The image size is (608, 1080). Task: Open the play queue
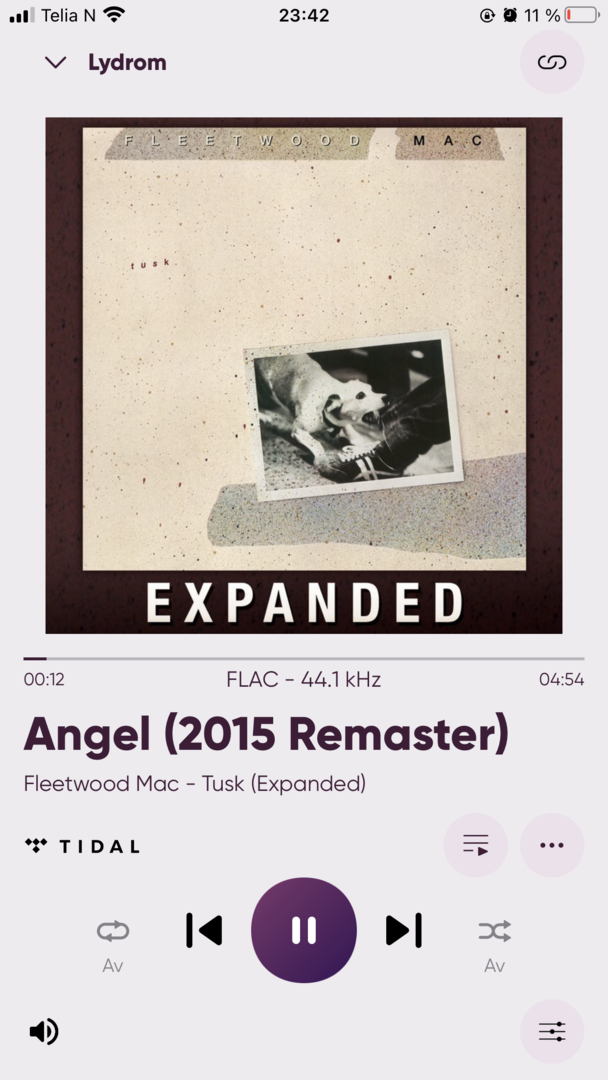click(x=476, y=845)
